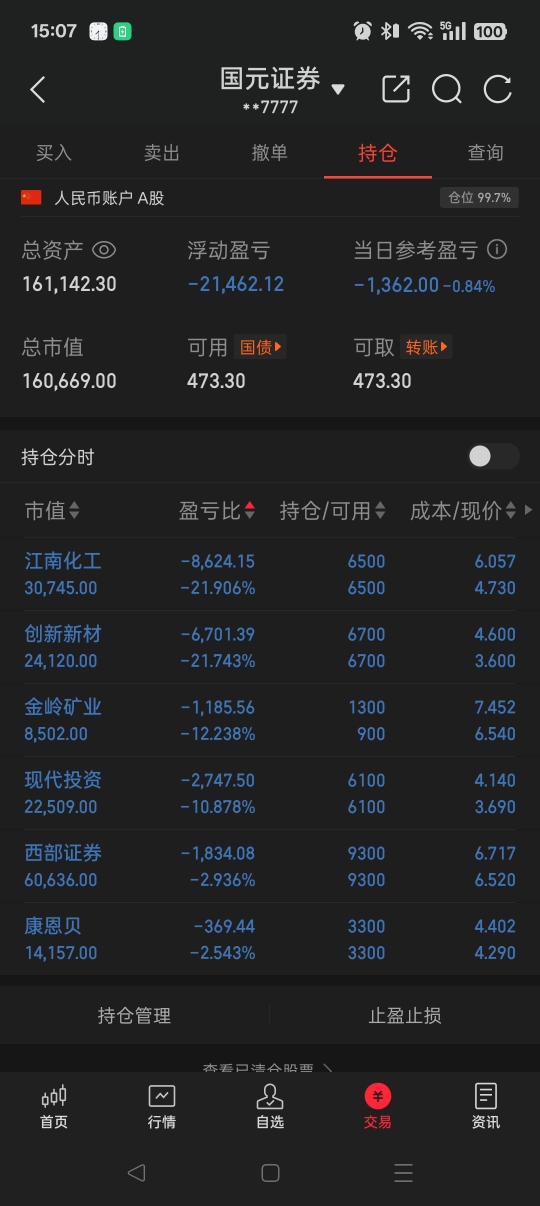This screenshot has width=540, height=1206.
Task: Go back with the top-left arrow
Action: 38,90
